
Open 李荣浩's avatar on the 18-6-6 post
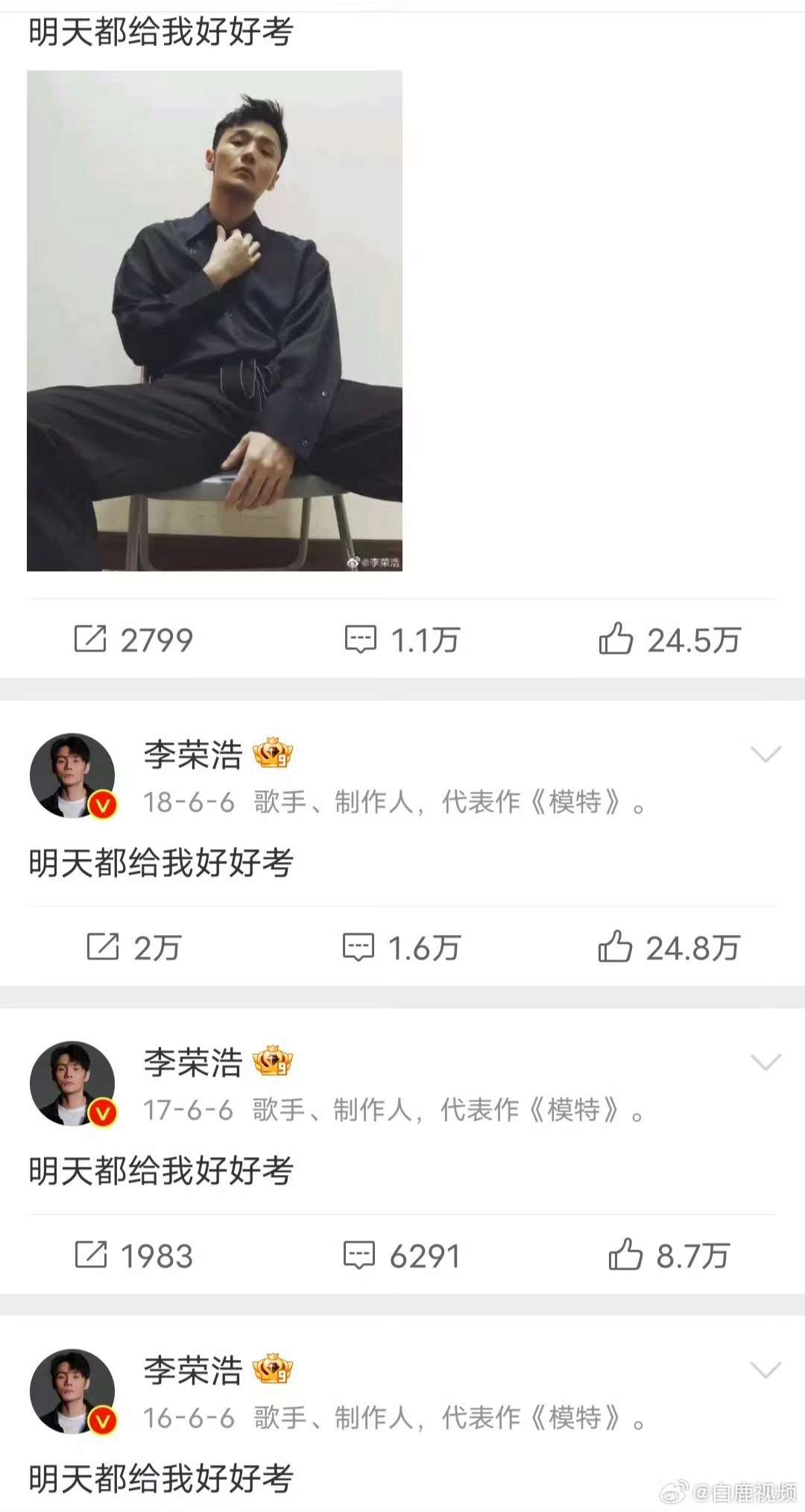[72, 775]
